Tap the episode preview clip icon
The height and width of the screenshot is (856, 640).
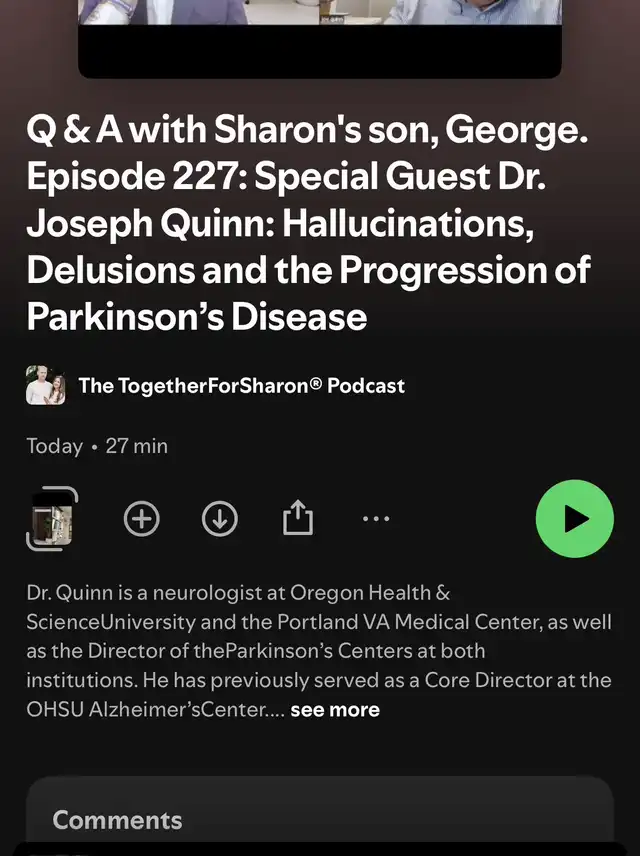[51, 519]
